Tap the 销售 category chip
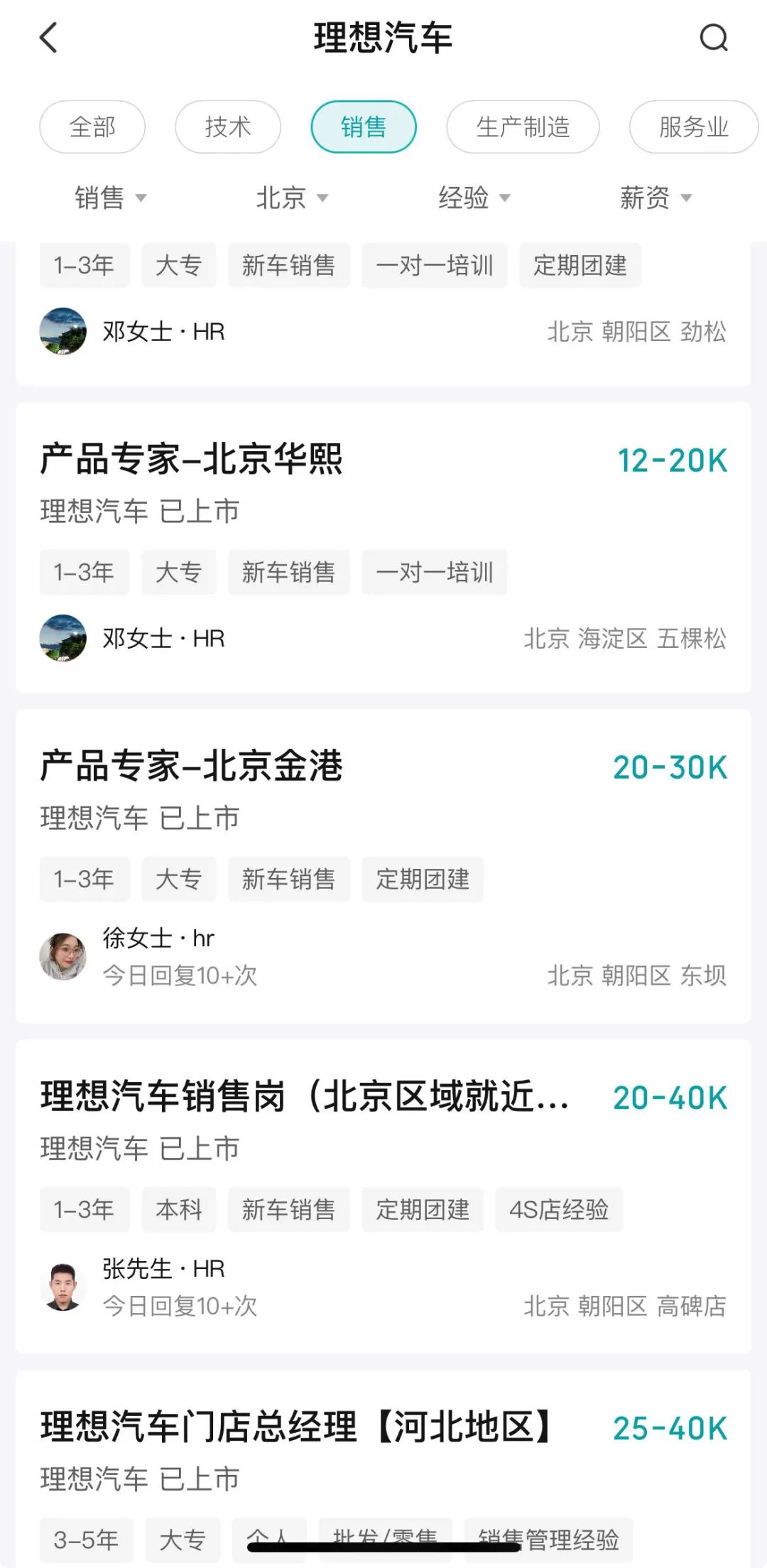Viewport: 767px width, 1568px height. pos(363,127)
